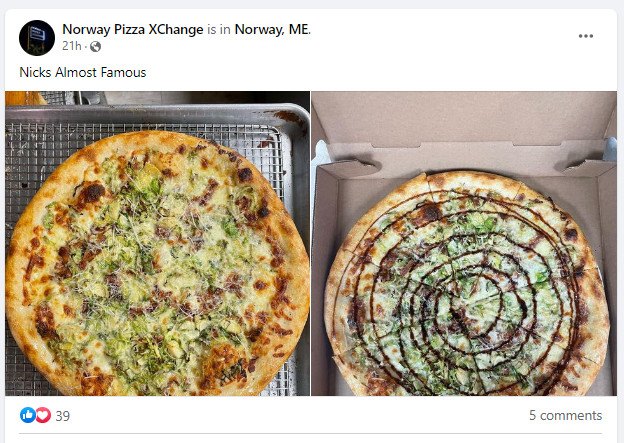Open the post's three-dot options menu

pyautogui.click(x=586, y=36)
